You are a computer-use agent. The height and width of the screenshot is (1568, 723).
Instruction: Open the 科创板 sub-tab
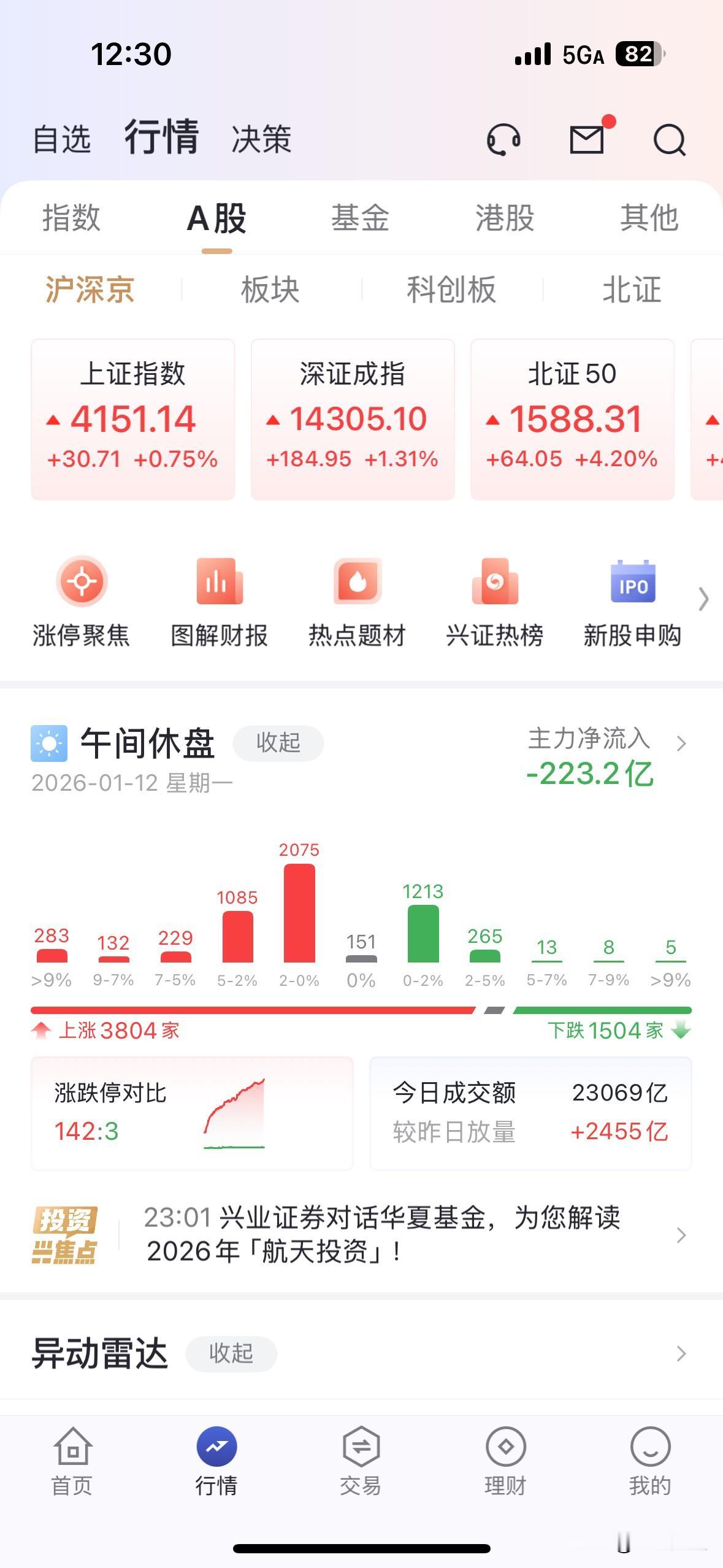click(x=452, y=291)
